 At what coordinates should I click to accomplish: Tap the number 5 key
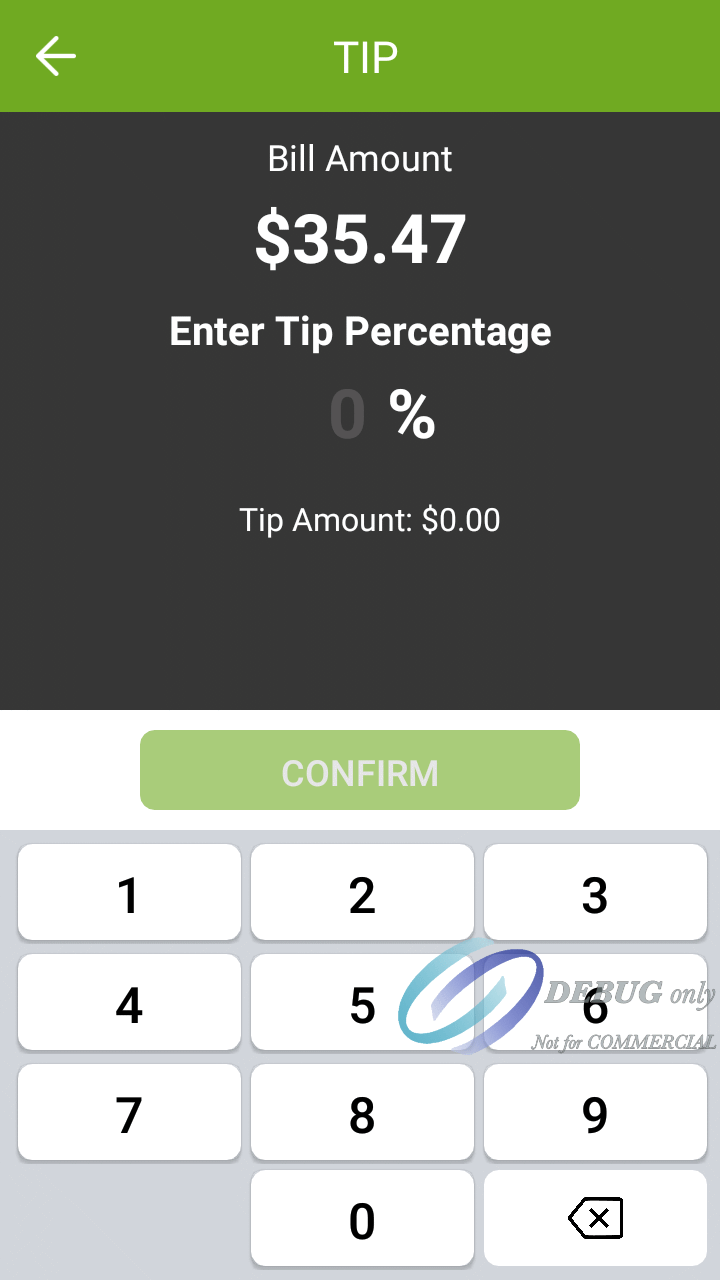(361, 1003)
